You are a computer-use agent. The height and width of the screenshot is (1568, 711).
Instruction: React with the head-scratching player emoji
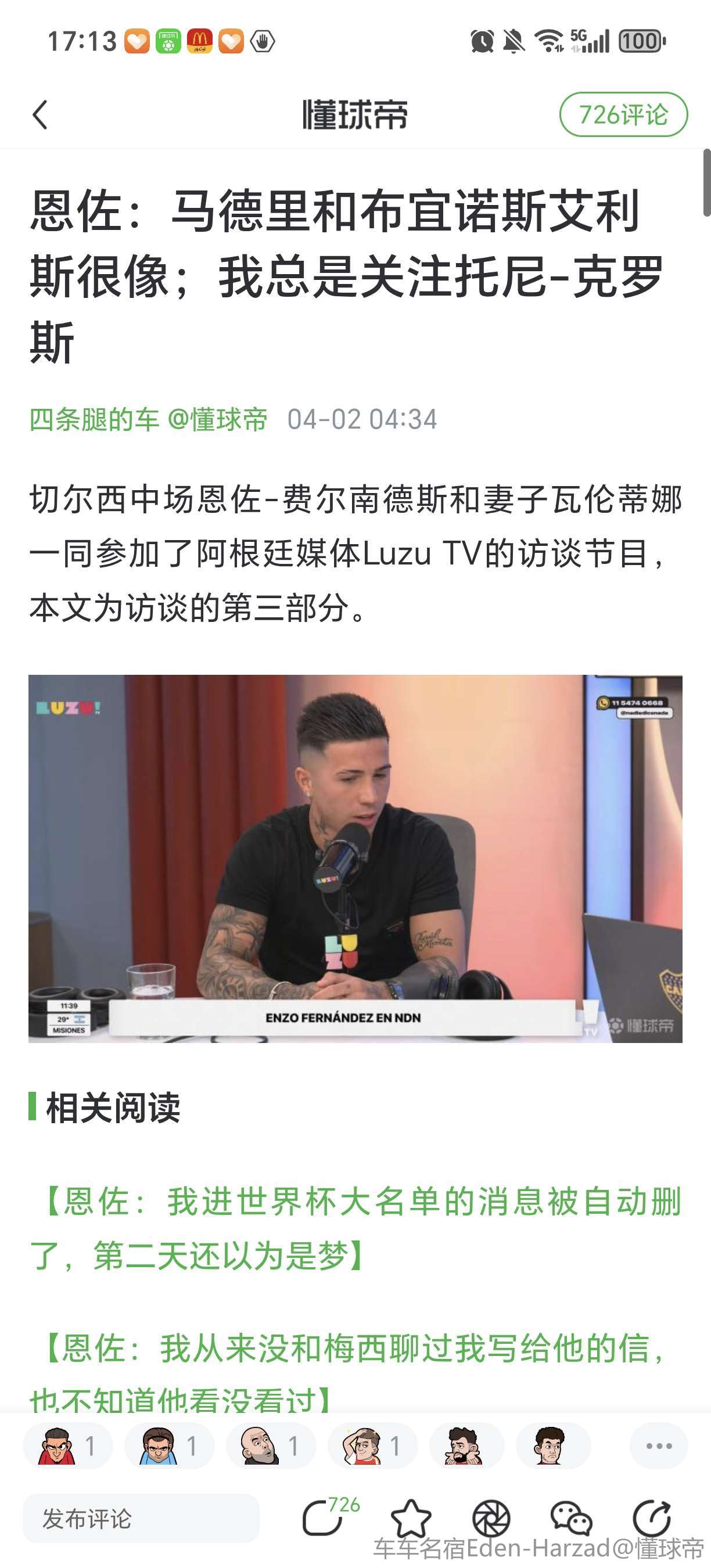pos(372,1445)
